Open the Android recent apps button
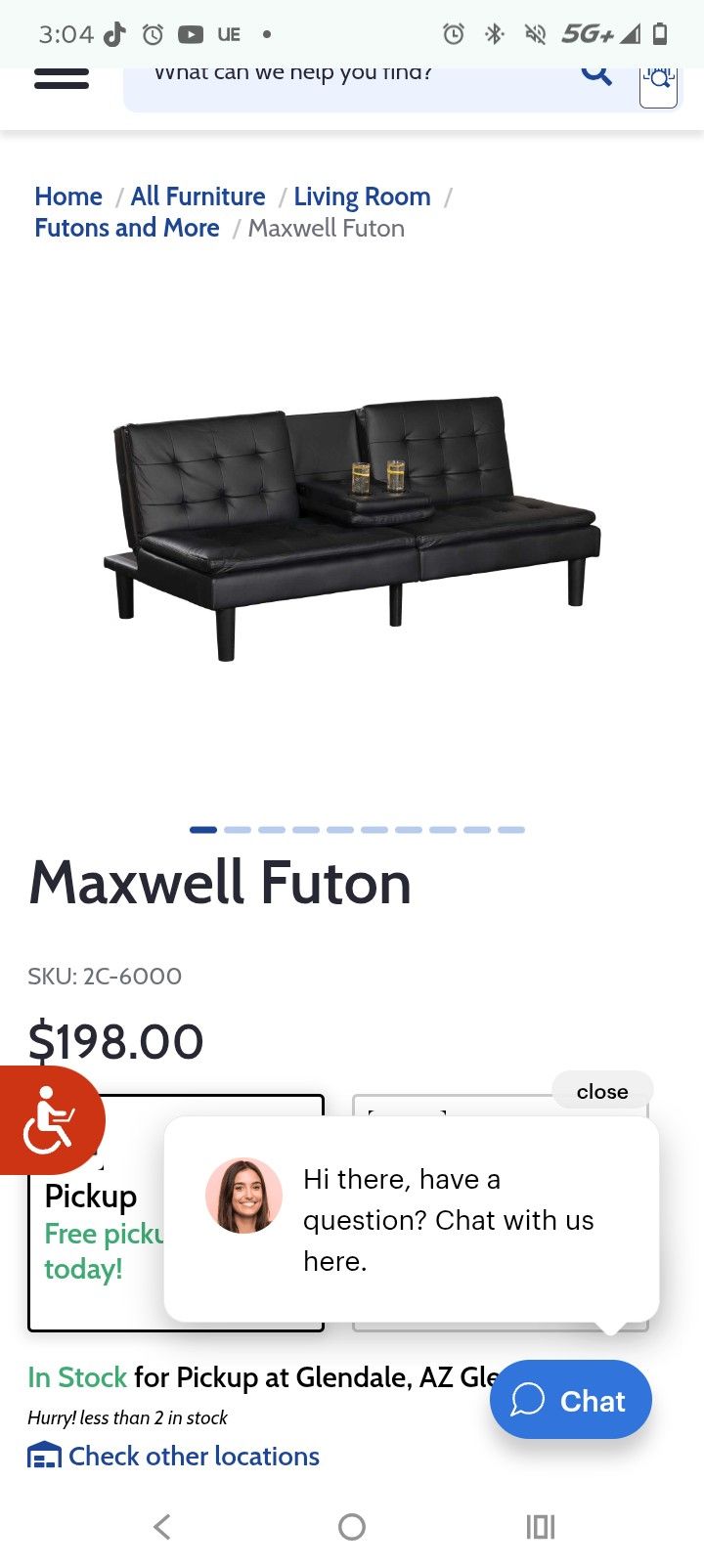 (x=540, y=1527)
